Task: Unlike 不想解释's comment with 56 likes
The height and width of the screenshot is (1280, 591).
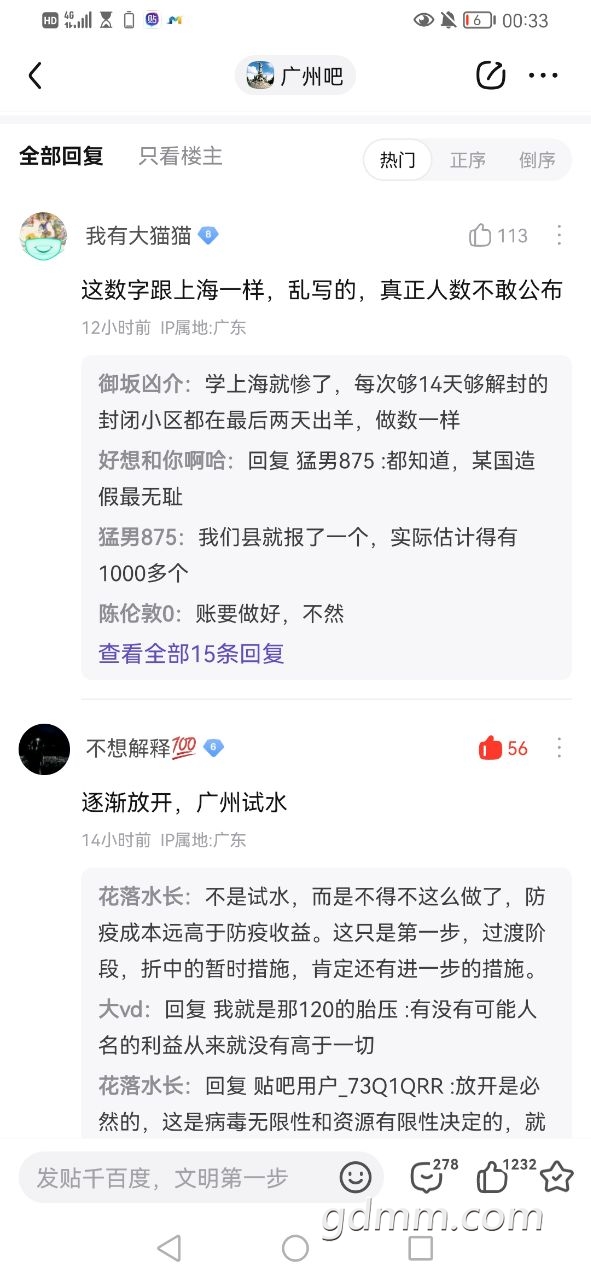Action: pyautogui.click(x=503, y=748)
